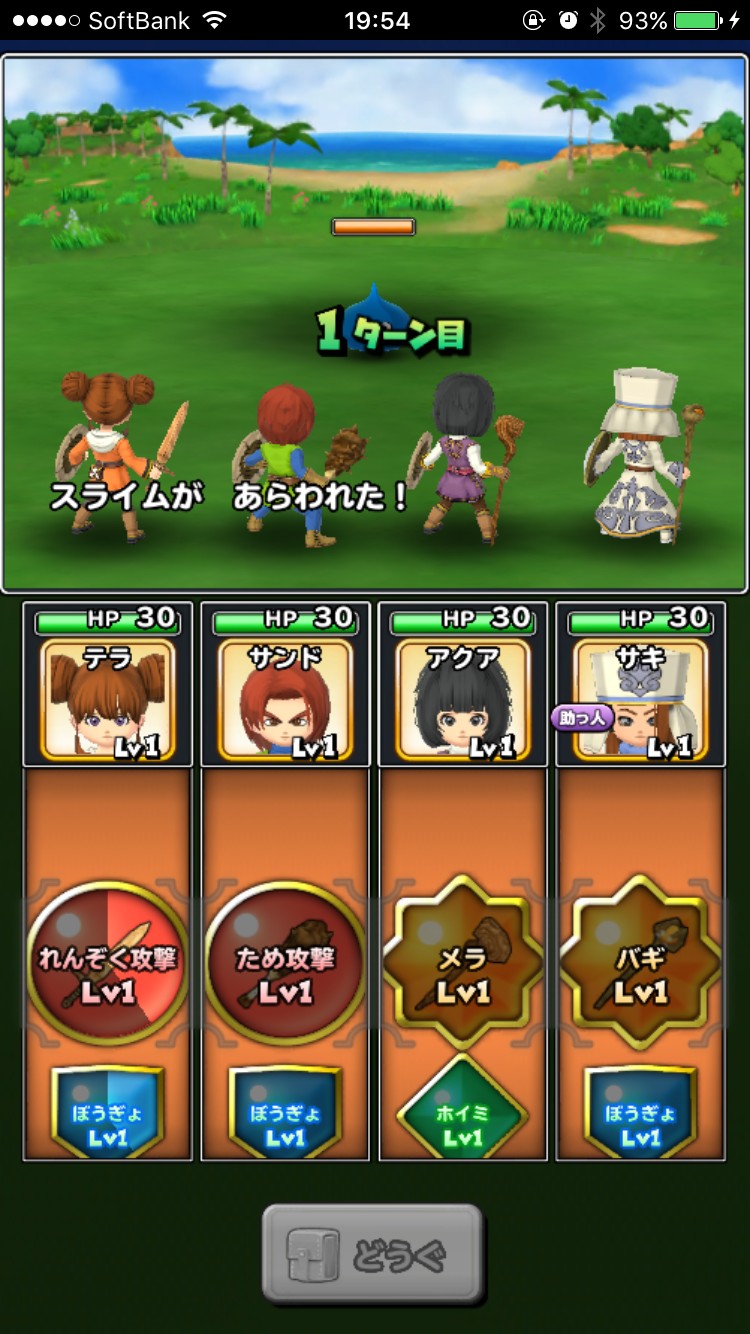
Task: Pick サンド's ぼうぎょ Lv1 defend
Action: pos(285,1109)
